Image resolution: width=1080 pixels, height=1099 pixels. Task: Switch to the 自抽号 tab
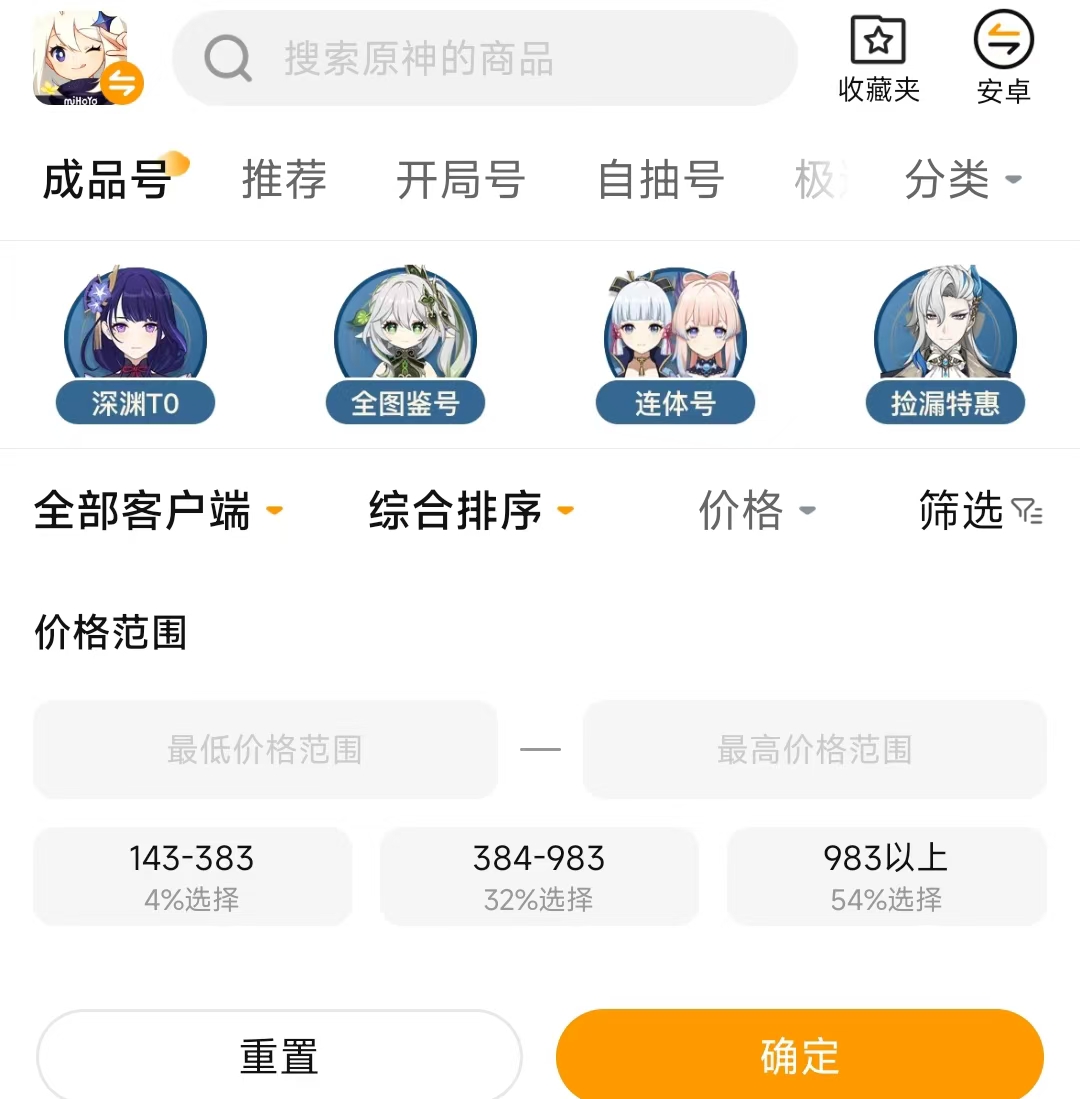pos(660,181)
